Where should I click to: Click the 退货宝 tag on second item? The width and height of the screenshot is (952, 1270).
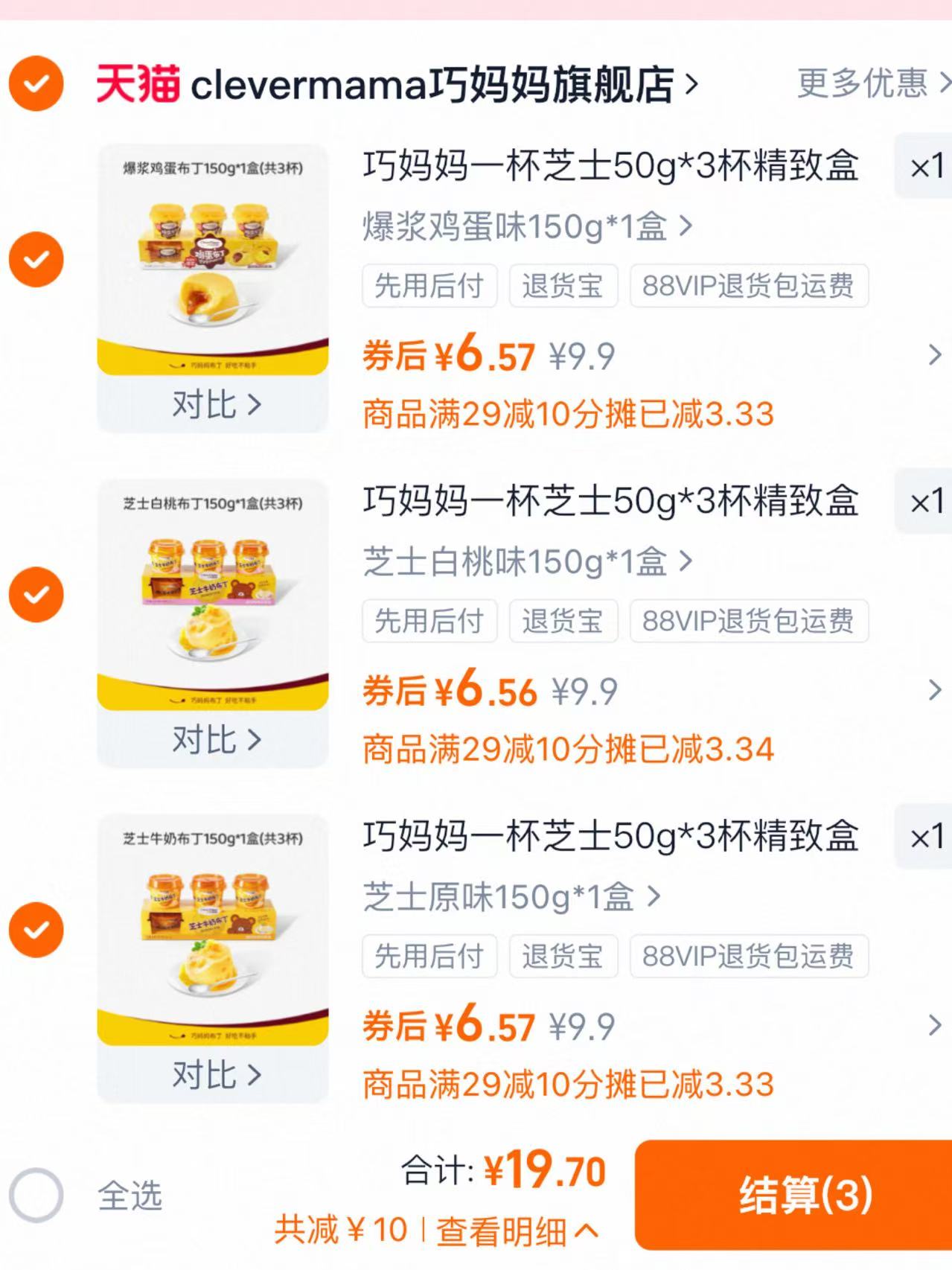[x=563, y=622]
